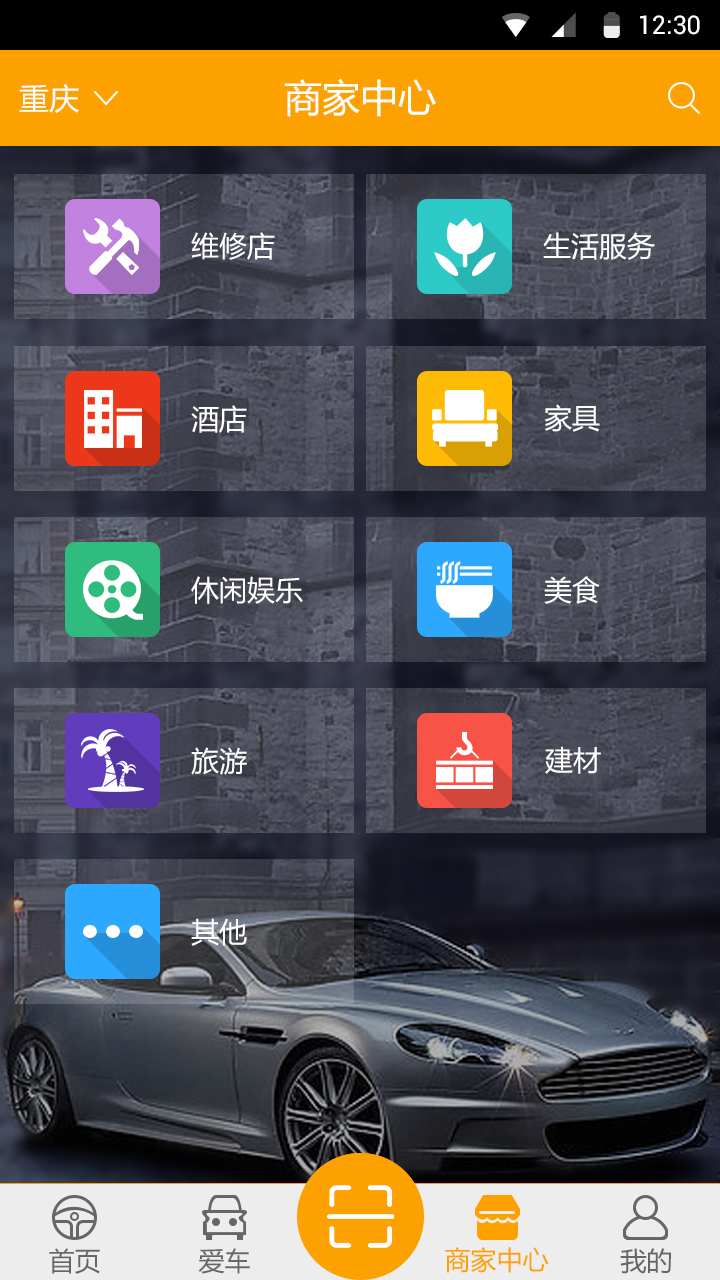
Task: Switch to the 首页 tab
Action: (75, 1234)
